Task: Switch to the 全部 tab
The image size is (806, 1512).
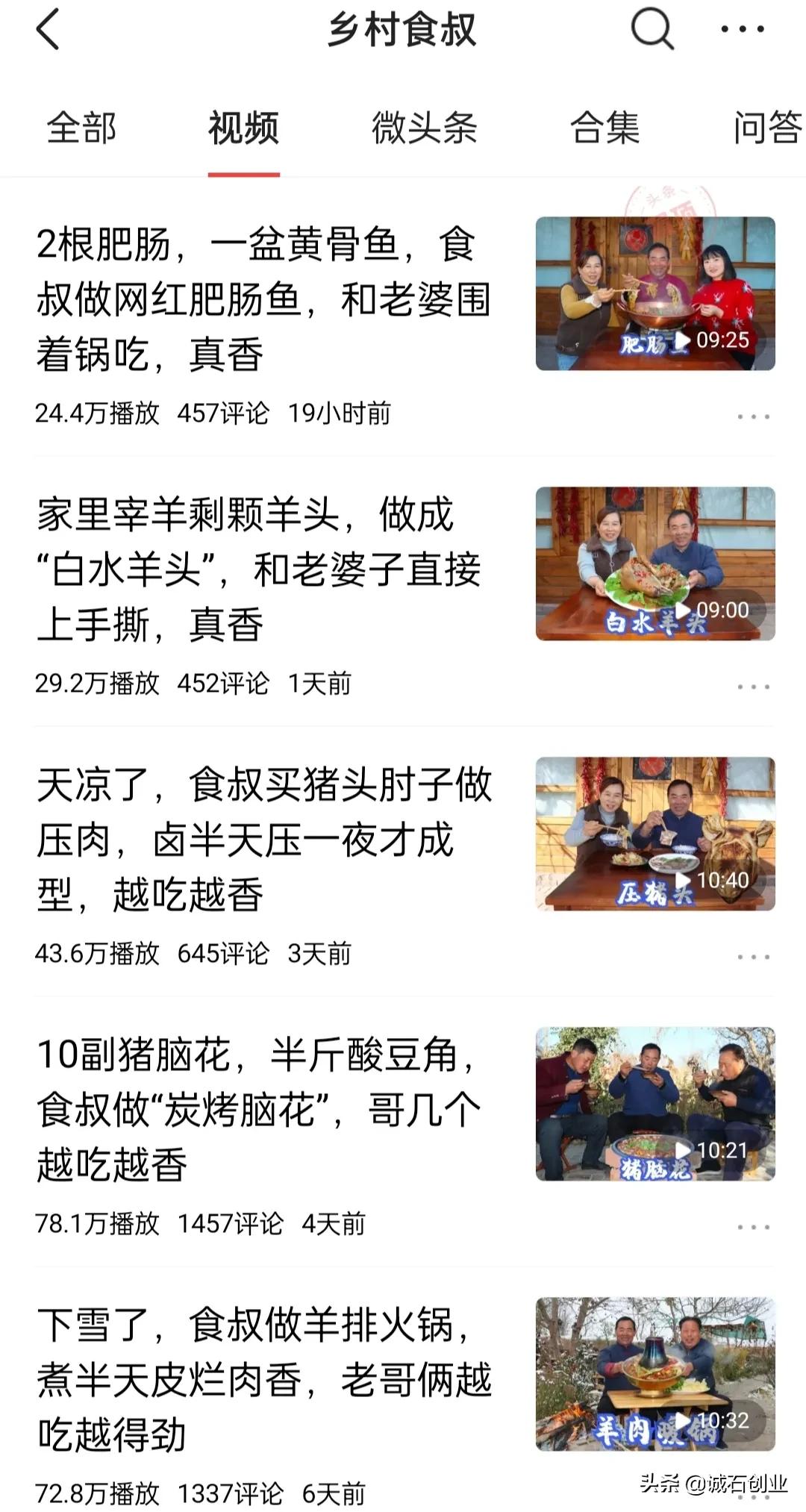Action: point(82,128)
